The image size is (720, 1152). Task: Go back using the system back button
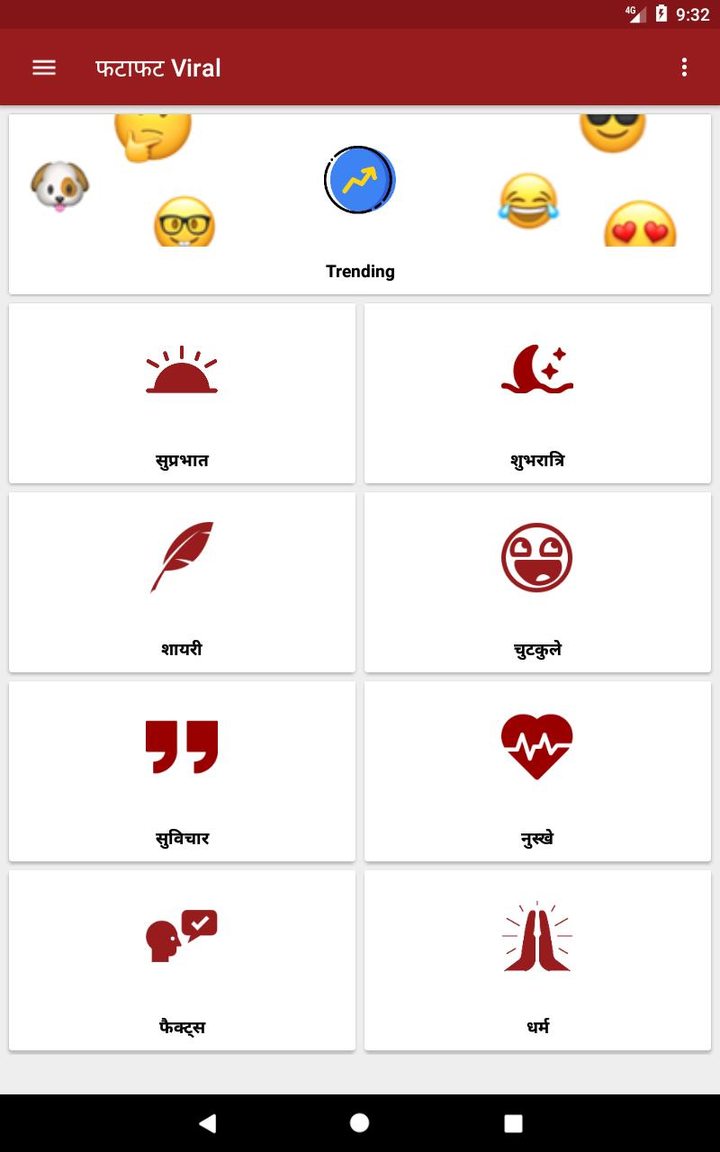pos(208,1122)
